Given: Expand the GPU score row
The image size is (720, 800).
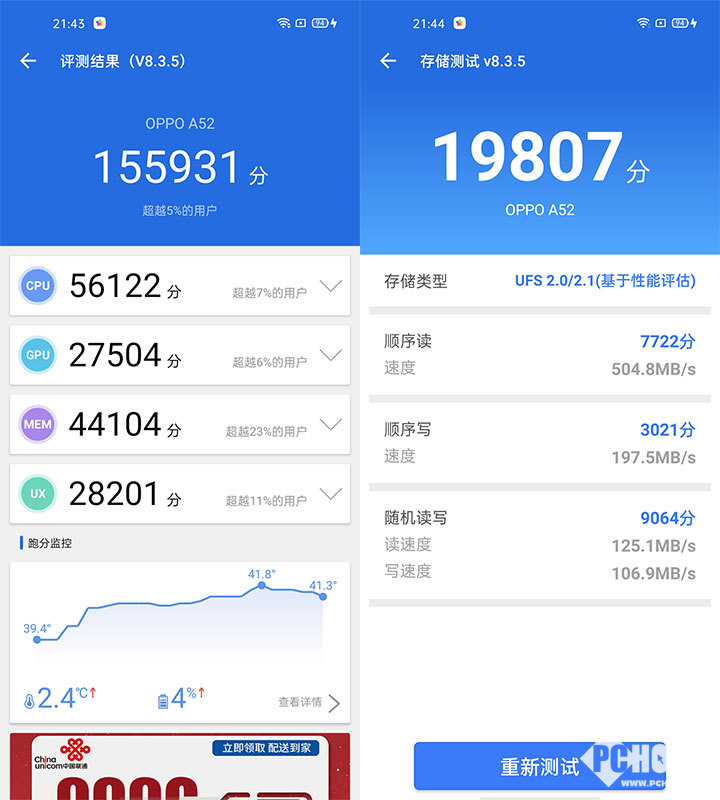Looking at the screenshot, I should (x=330, y=356).
